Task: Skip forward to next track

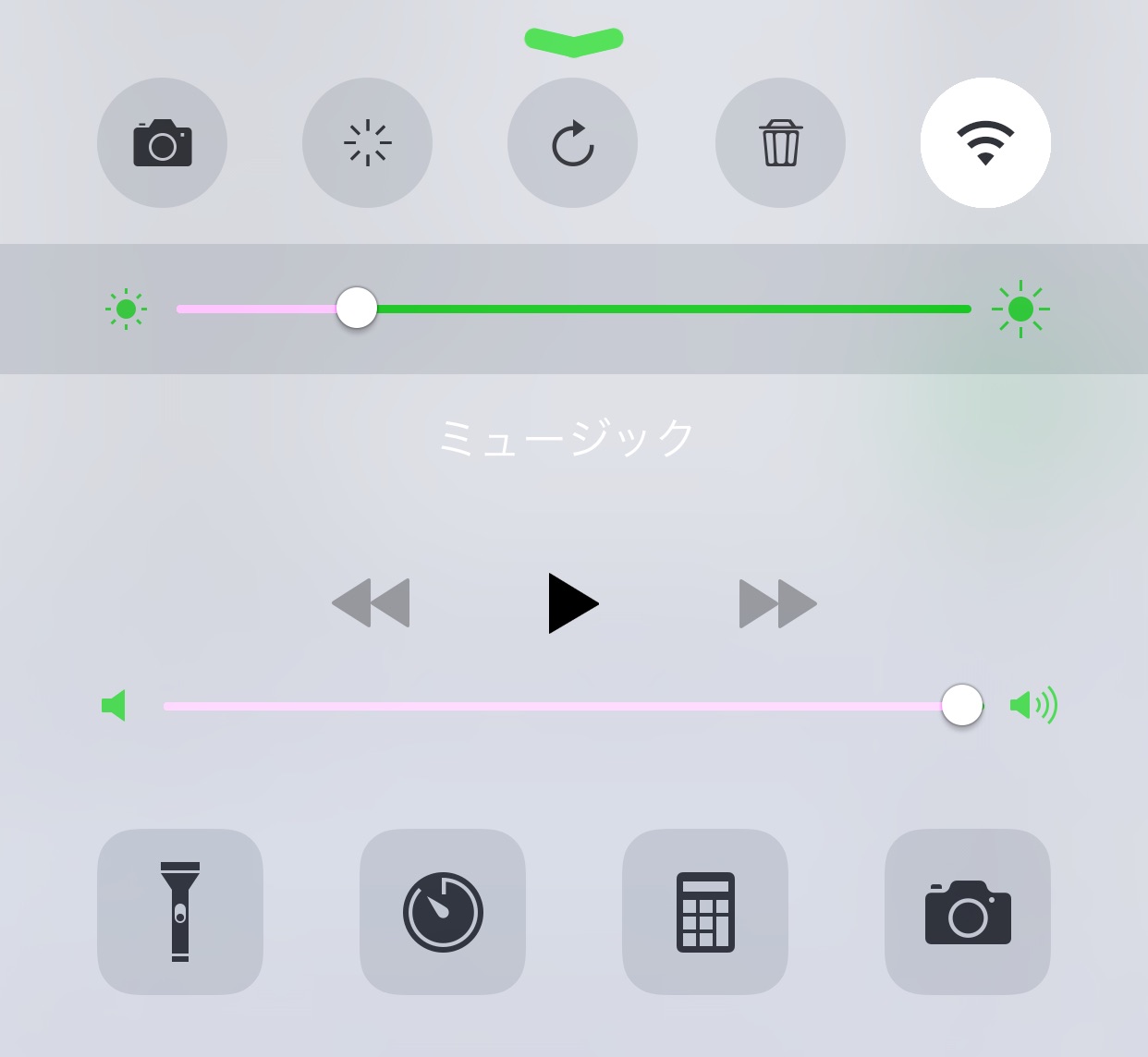Action: point(777,603)
